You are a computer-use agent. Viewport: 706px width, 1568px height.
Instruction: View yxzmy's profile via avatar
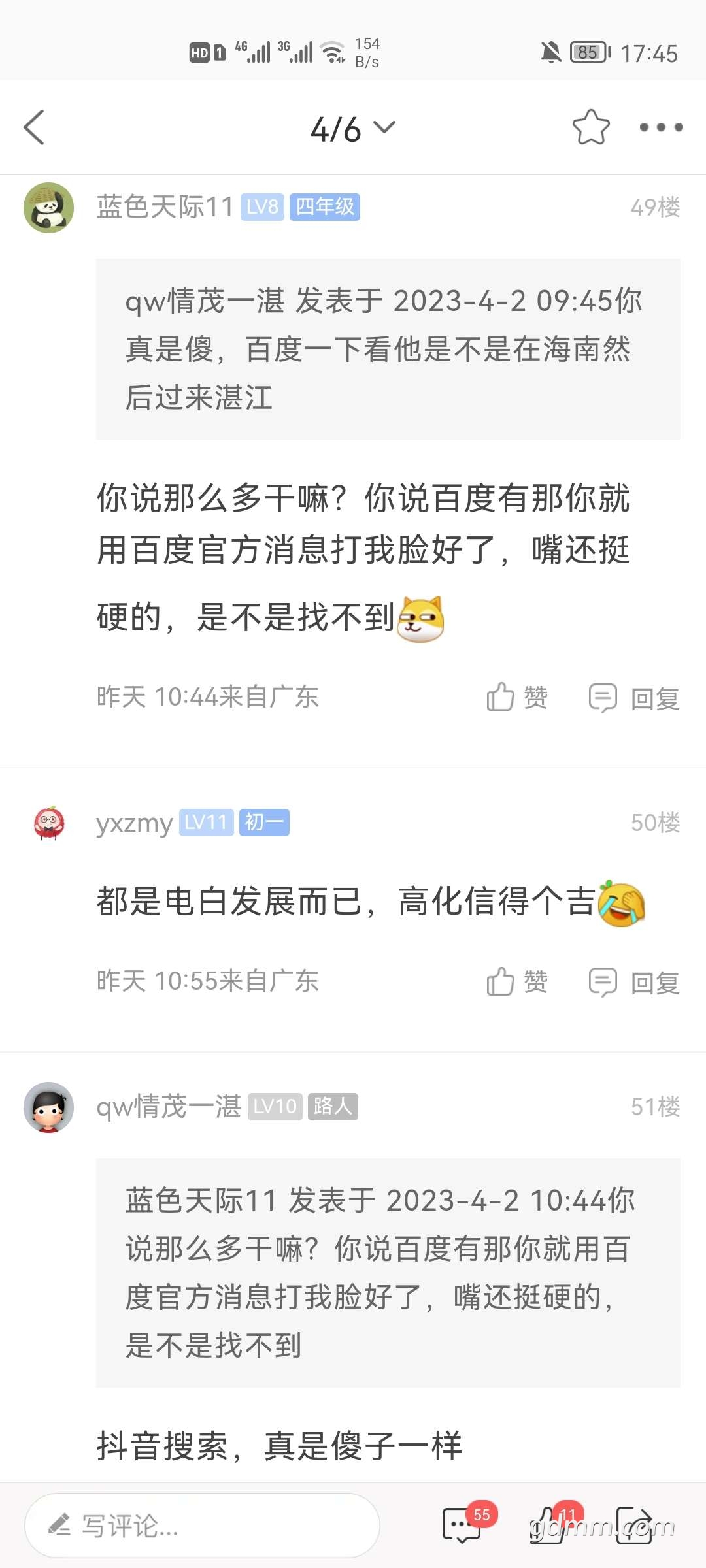click(49, 823)
